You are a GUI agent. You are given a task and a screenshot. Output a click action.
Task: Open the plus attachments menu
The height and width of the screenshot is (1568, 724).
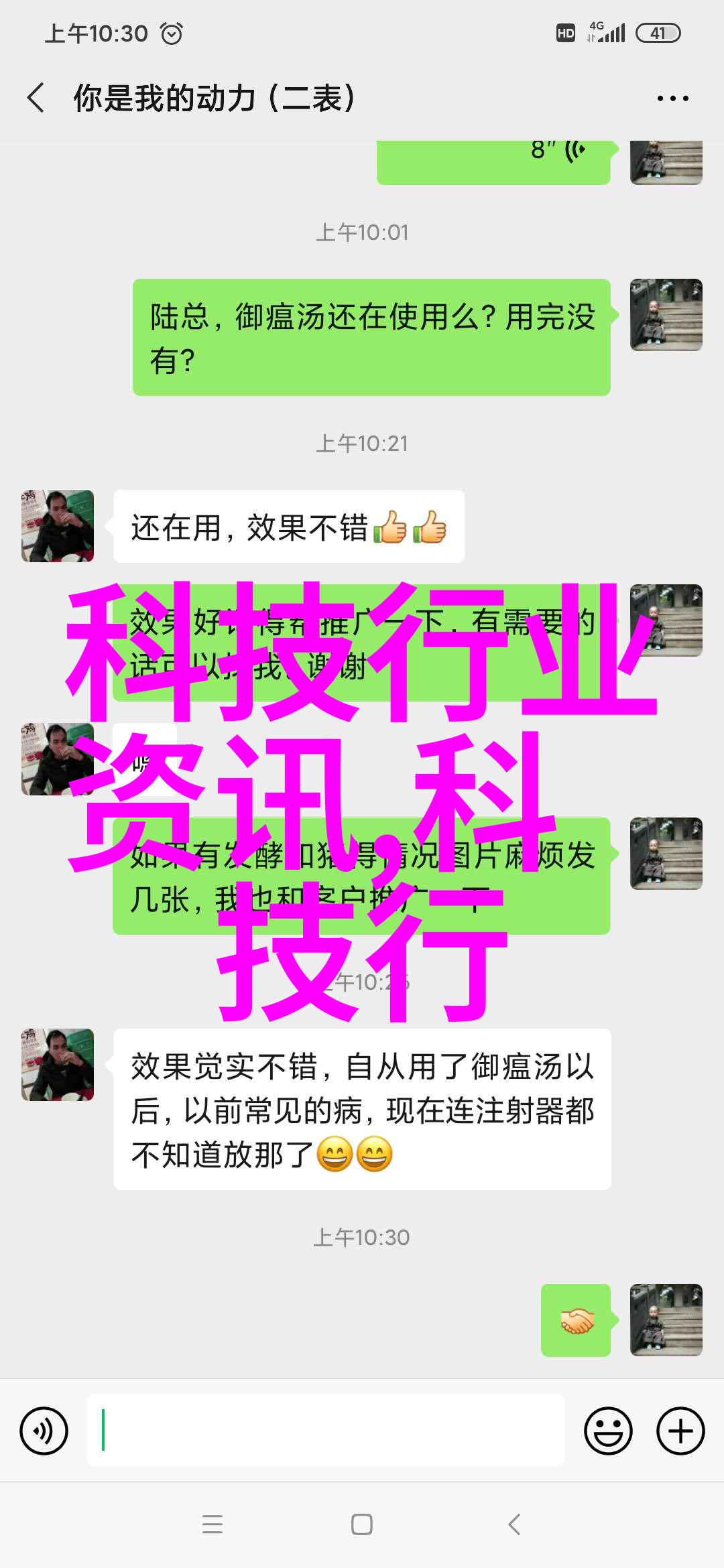pyautogui.click(x=680, y=1431)
